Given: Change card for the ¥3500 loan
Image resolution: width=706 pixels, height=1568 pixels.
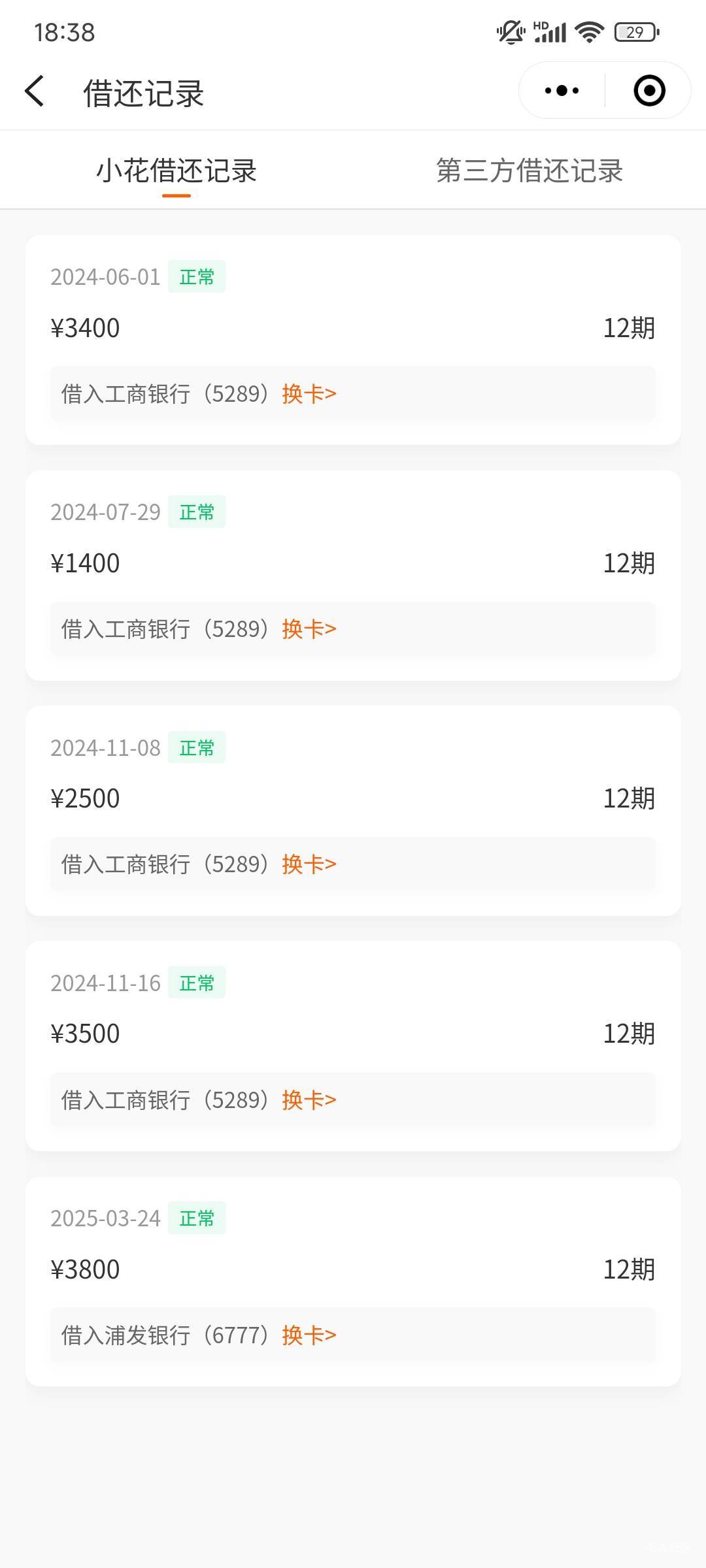Looking at the screenshot, I should 309,1100.
